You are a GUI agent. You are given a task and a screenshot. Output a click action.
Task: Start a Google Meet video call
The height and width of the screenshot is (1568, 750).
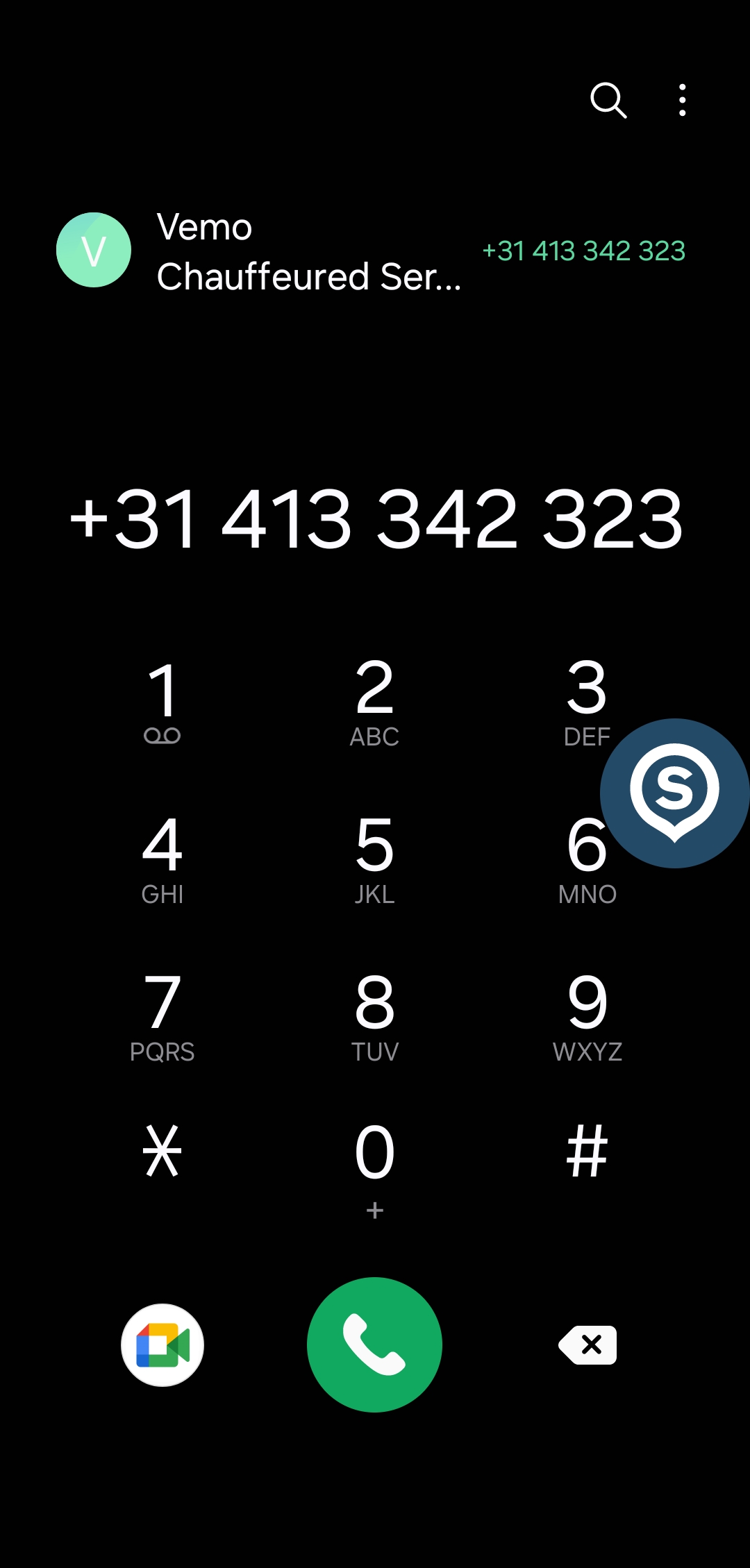tap(162, 1344)
